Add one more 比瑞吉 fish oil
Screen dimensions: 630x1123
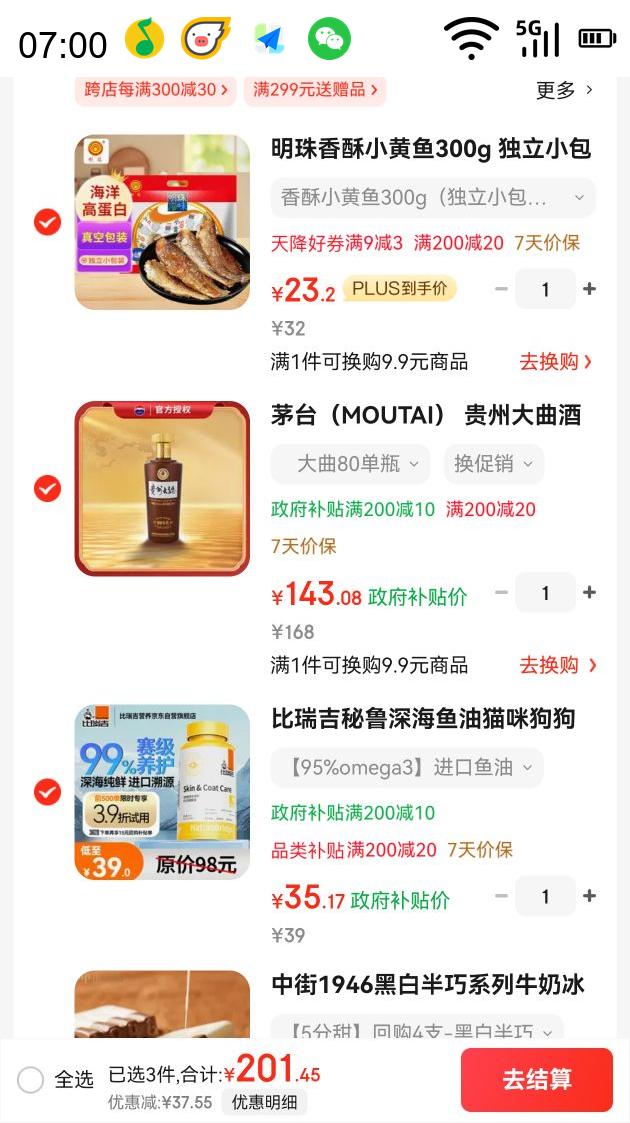pyautogui.click(x=590, y=896)
